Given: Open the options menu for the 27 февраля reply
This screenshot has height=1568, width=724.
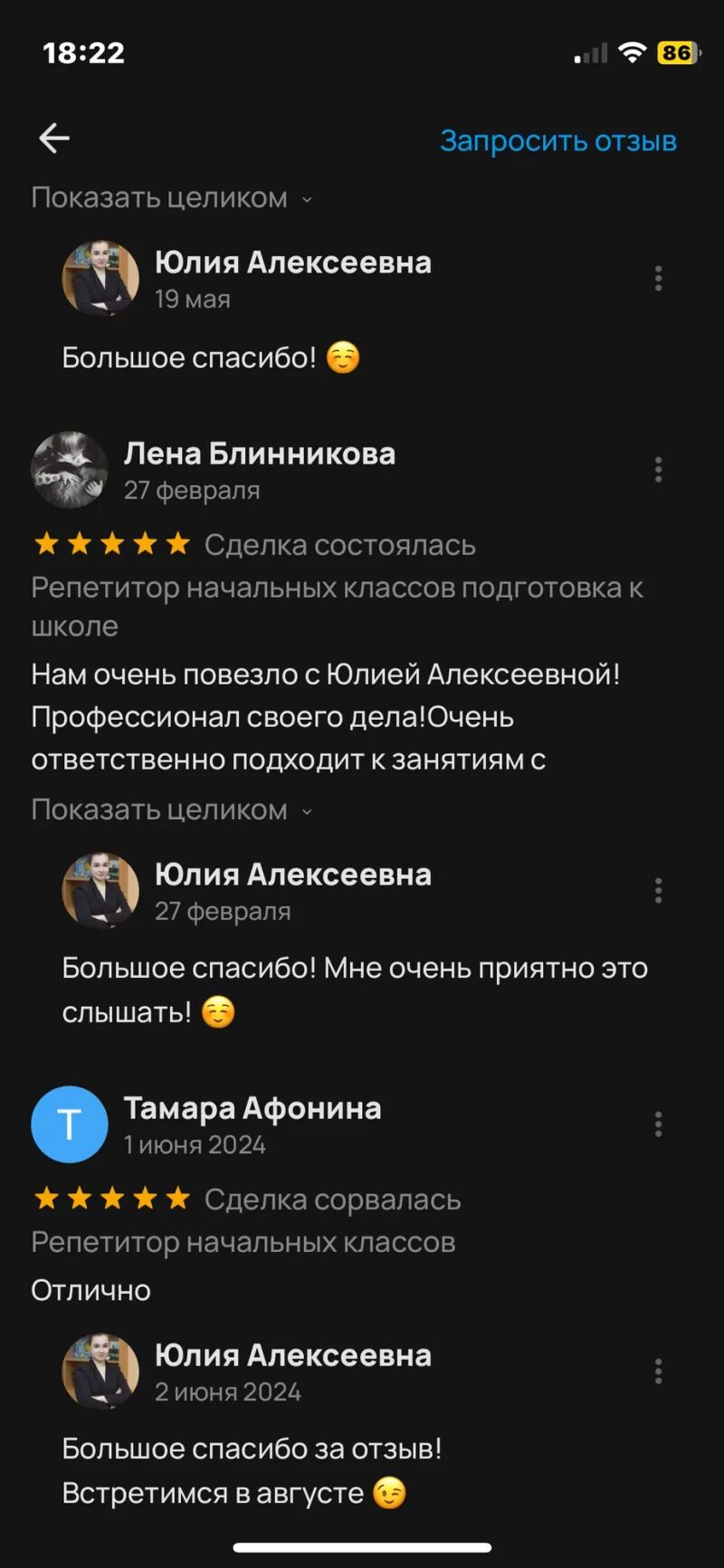Looking at the screenshot, I should pyautogui.click(x=658, y=891).
